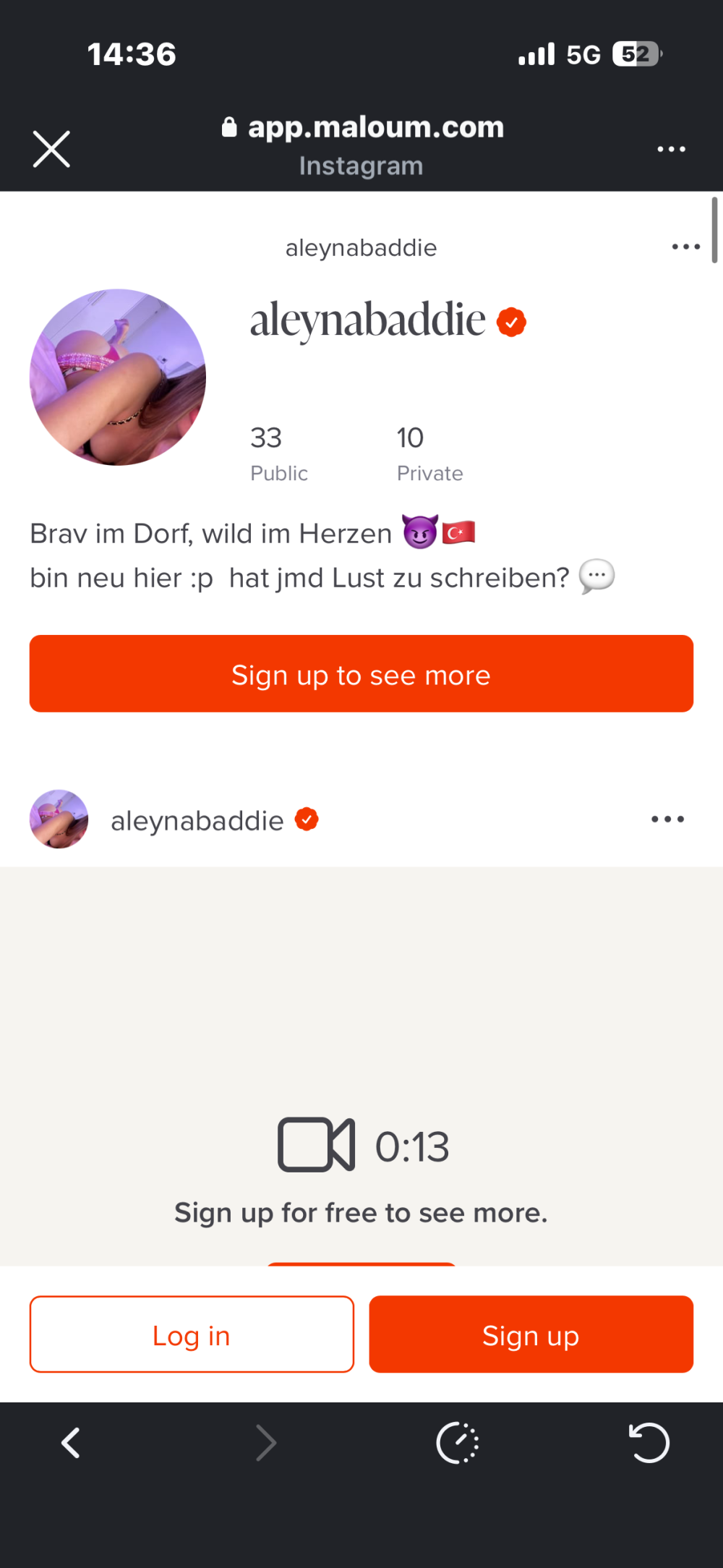The width and height of the screenshot is (723, 1568).
Task: Close the in-app browser
Action: 51,150
